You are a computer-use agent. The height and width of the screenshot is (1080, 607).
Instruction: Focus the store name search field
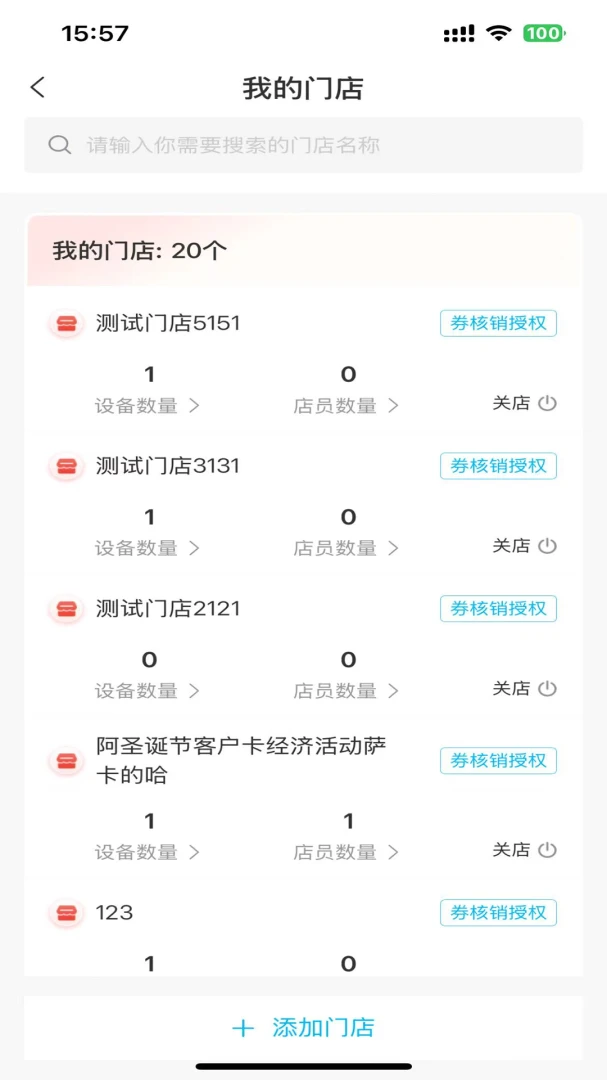pos(303,145)
